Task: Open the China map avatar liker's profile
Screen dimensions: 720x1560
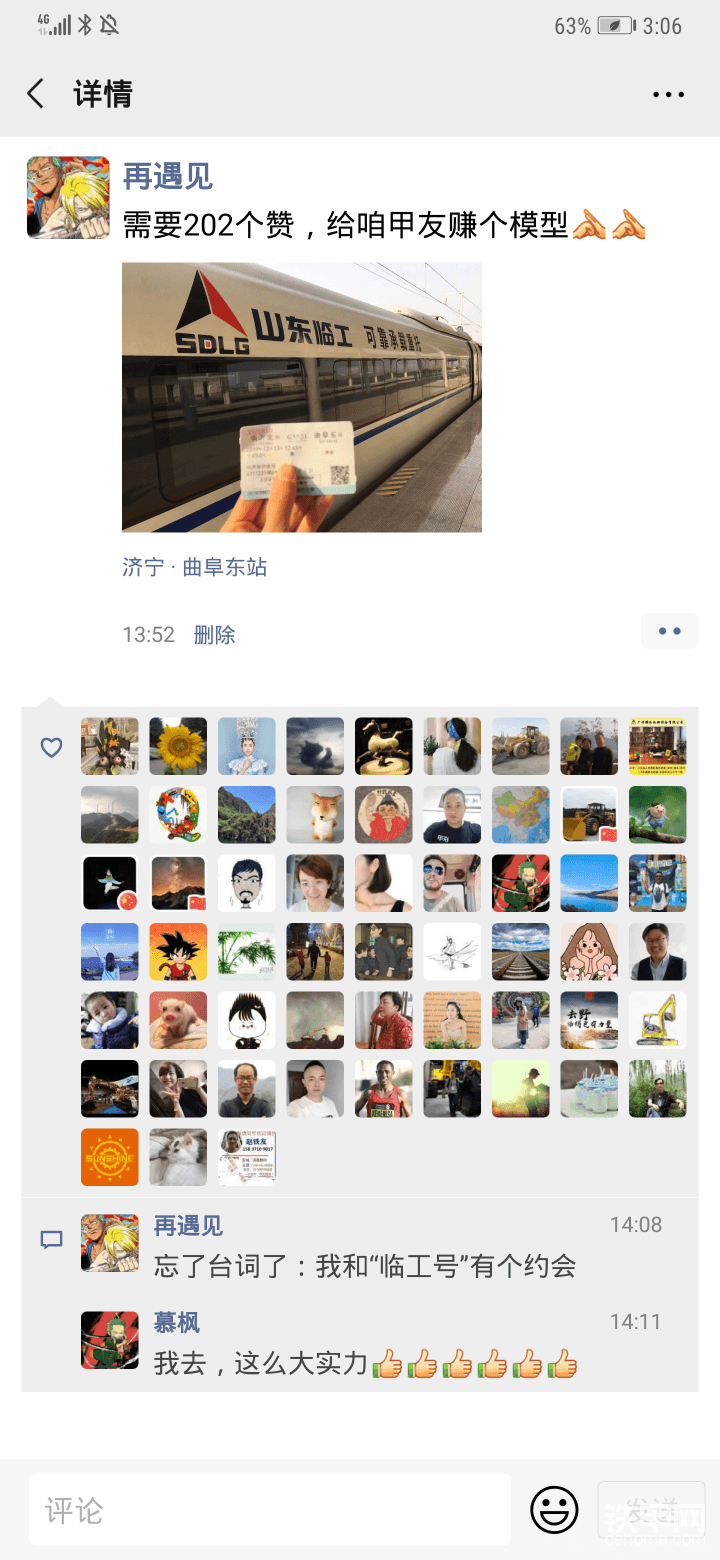Action: point(520,814)
